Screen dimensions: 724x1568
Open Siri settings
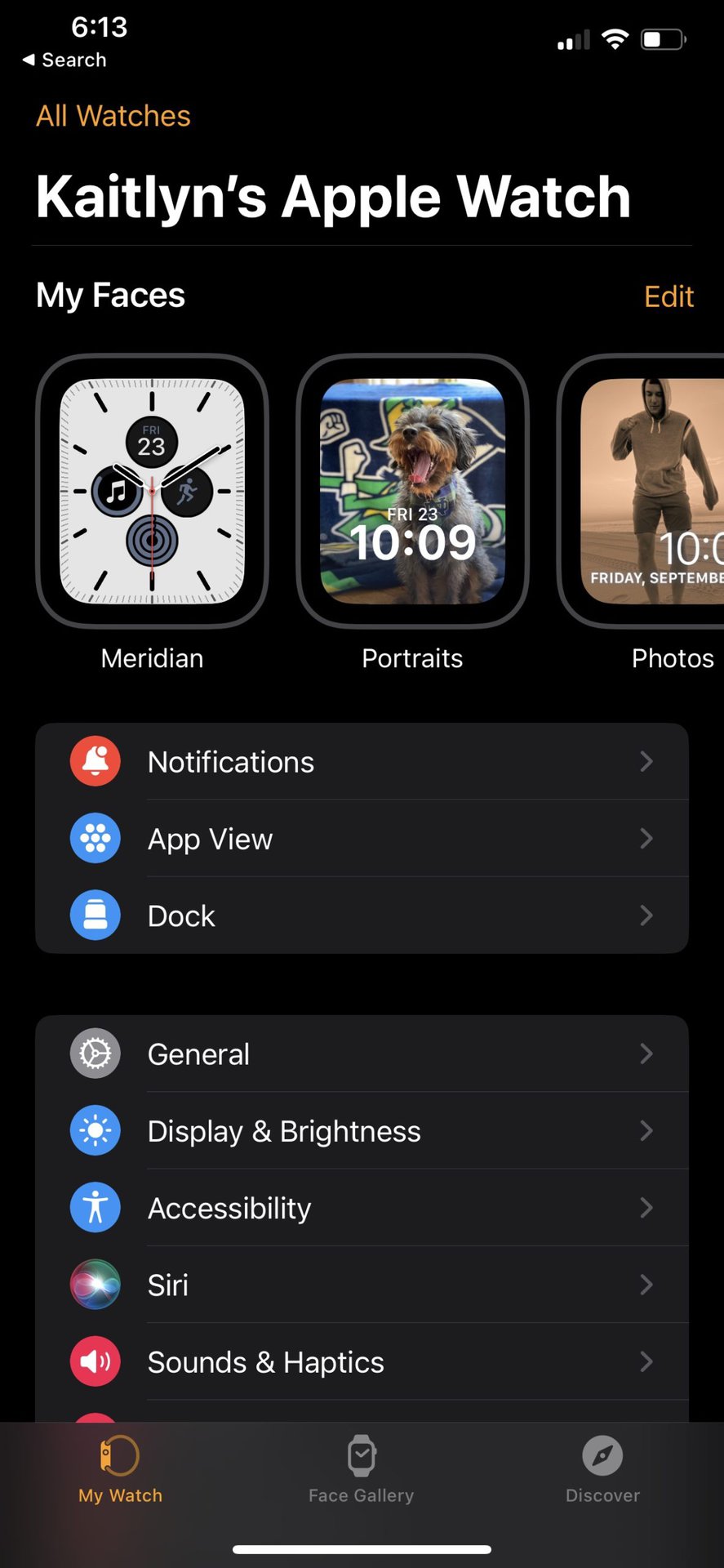[x=362, y=1285]
